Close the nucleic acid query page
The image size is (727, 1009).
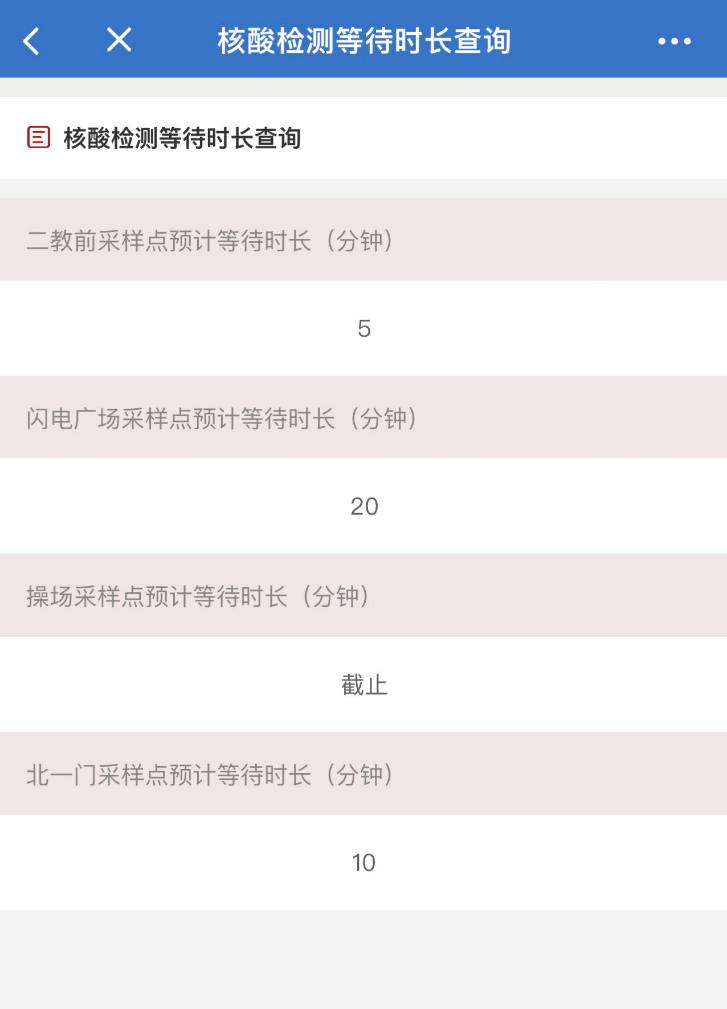(119, 40)
